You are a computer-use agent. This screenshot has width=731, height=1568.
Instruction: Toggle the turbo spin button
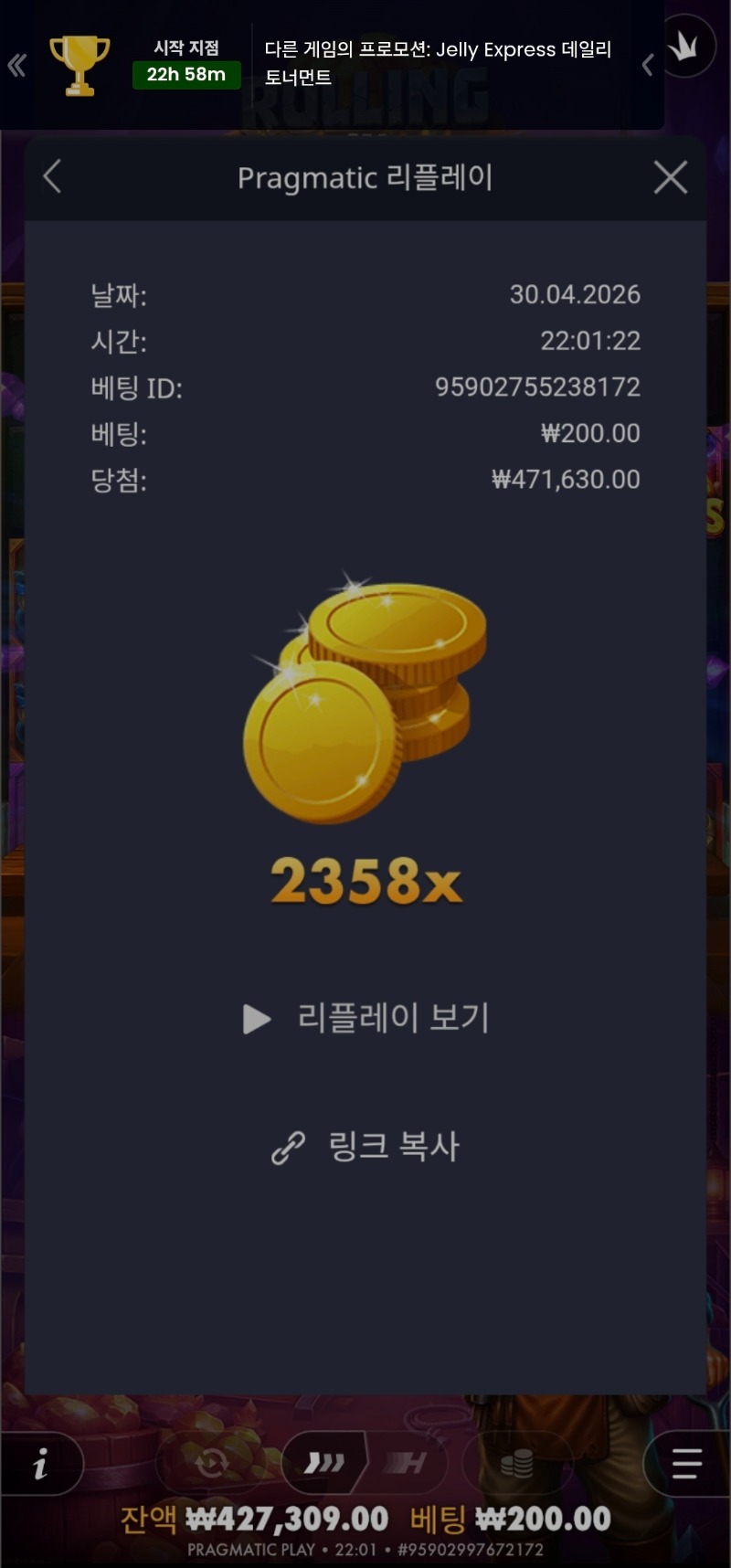click(324, 1464)
